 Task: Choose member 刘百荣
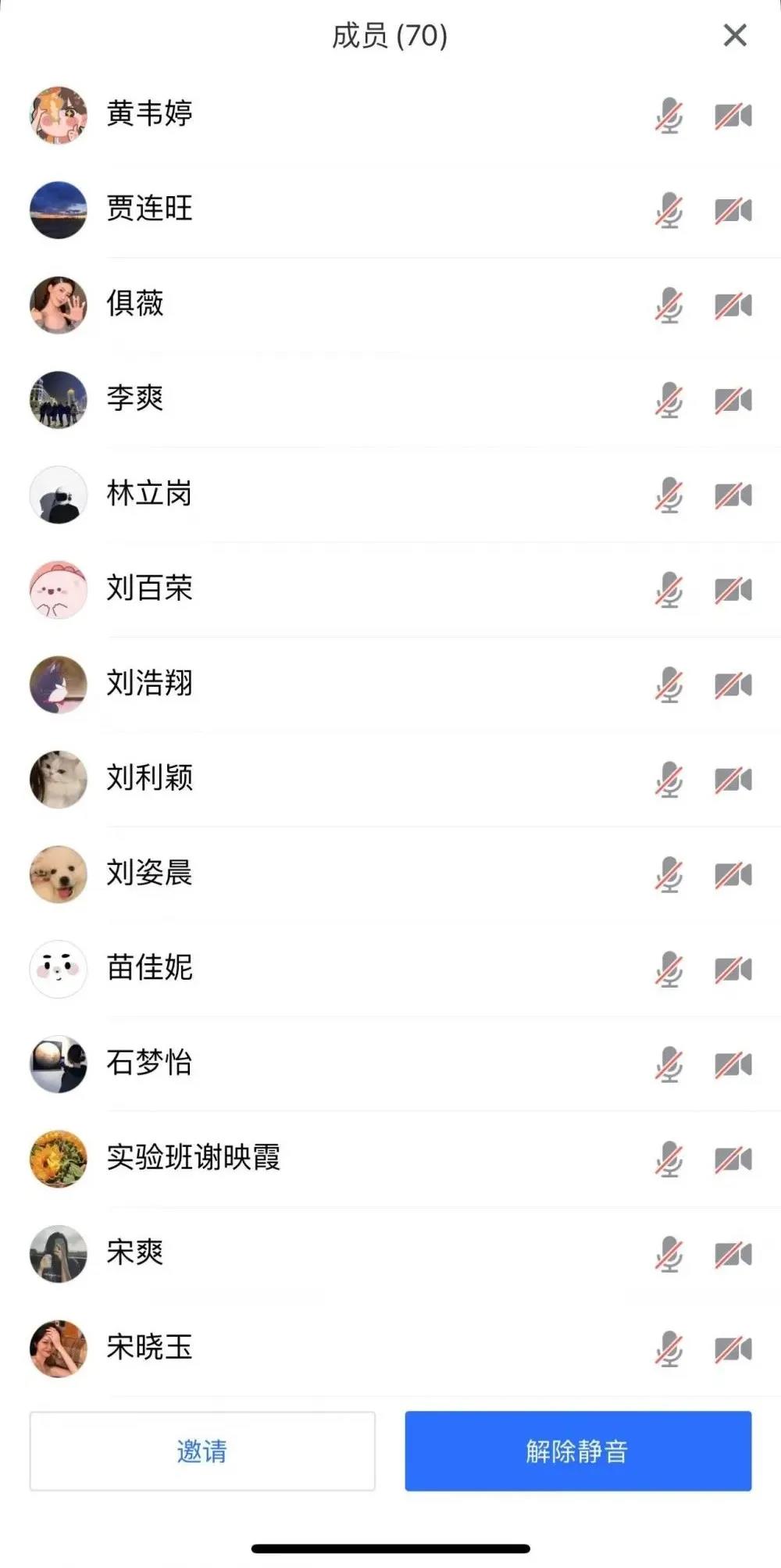pos(150,588)
